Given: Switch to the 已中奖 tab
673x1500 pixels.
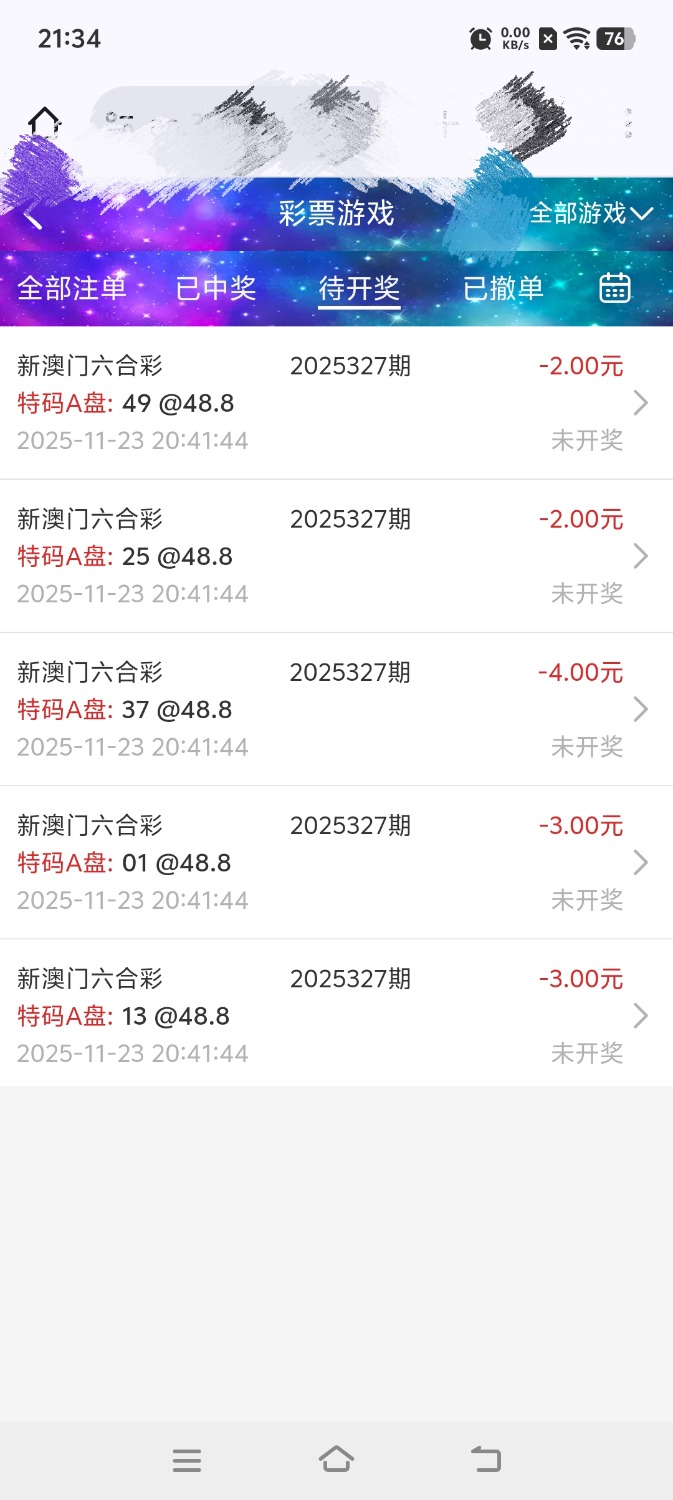Looking at the screenshot, I should pos(216,289).
